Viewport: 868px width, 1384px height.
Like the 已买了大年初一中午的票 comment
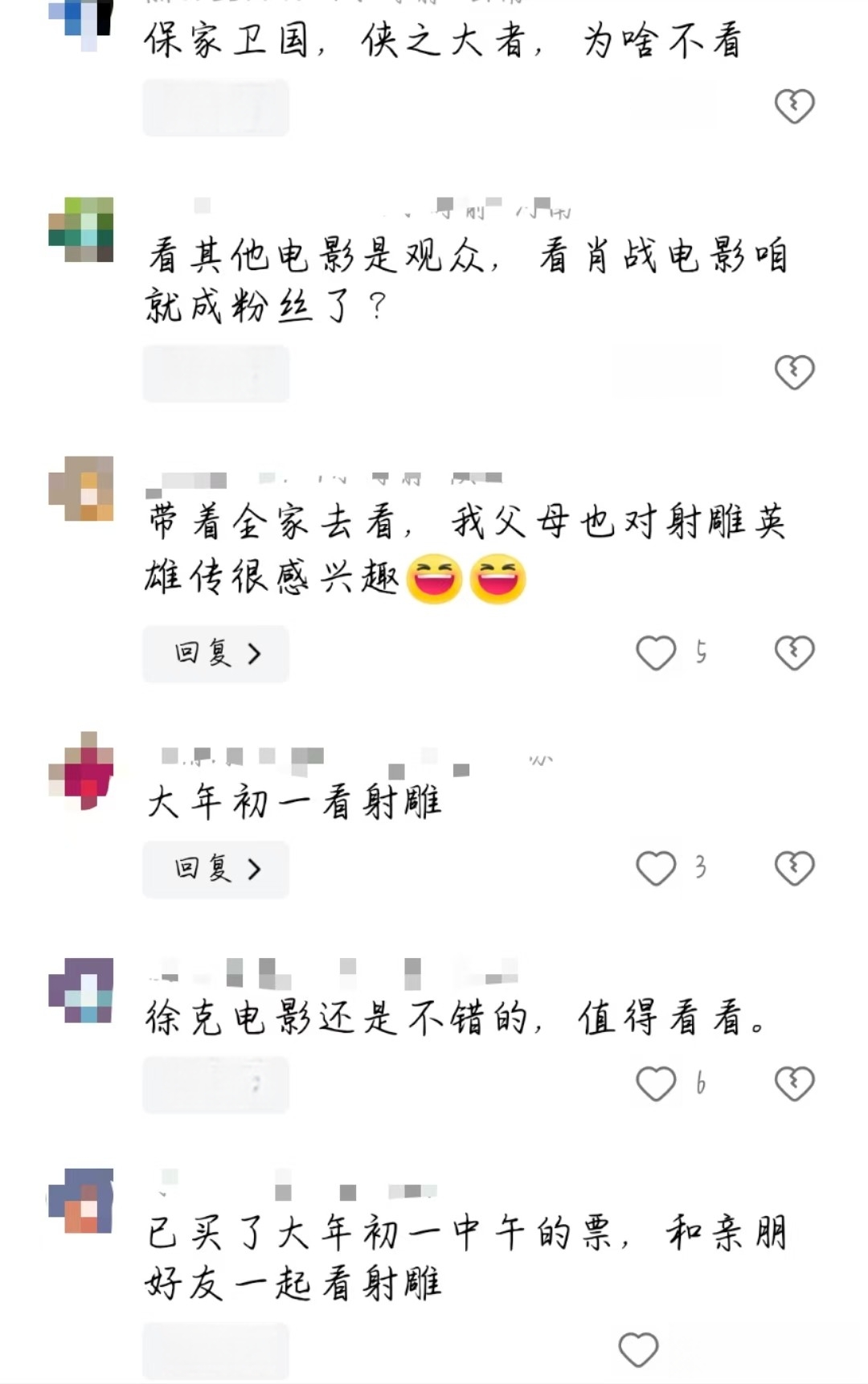click(x=638, y=1349)
